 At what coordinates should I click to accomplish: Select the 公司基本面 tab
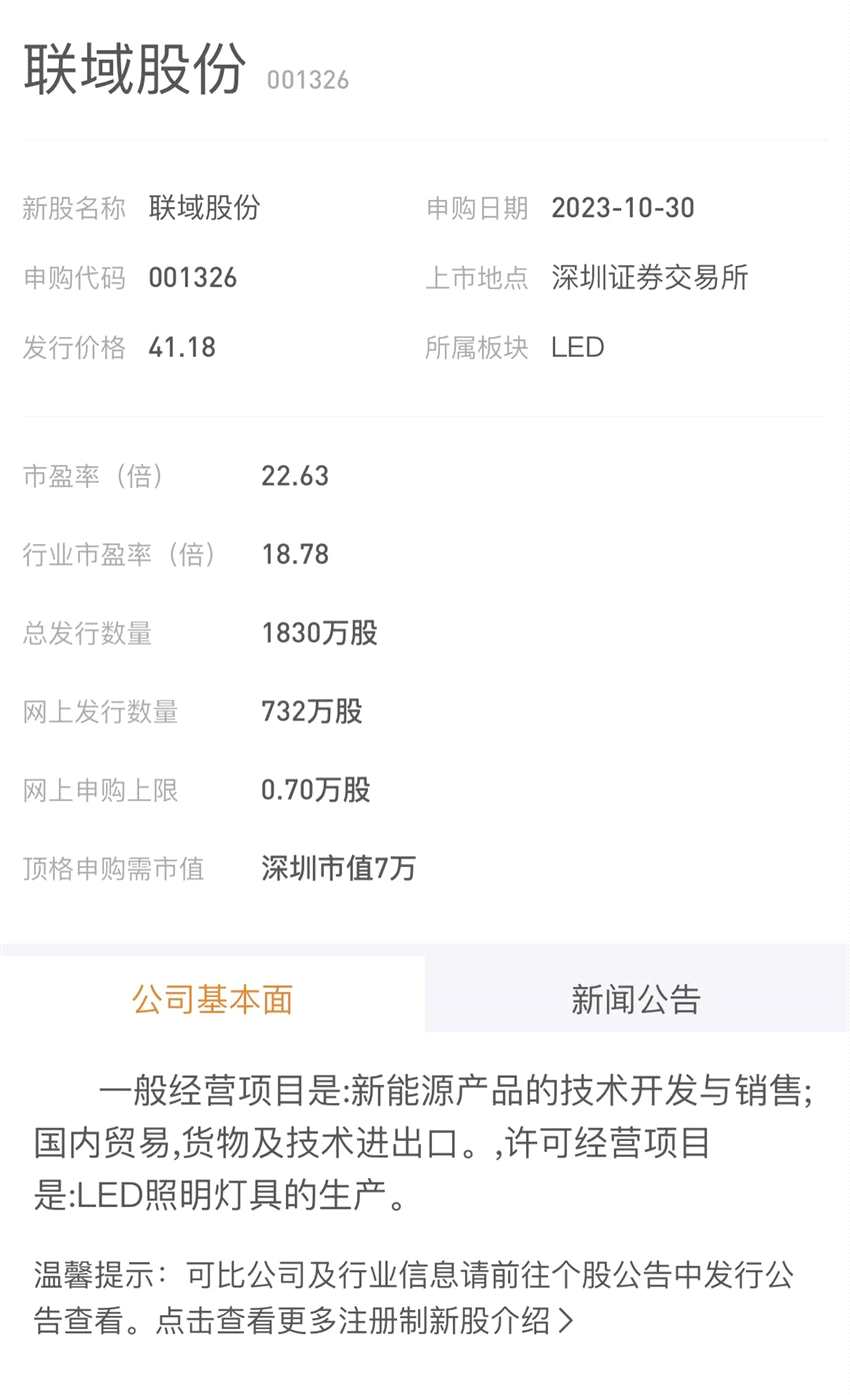212,999
